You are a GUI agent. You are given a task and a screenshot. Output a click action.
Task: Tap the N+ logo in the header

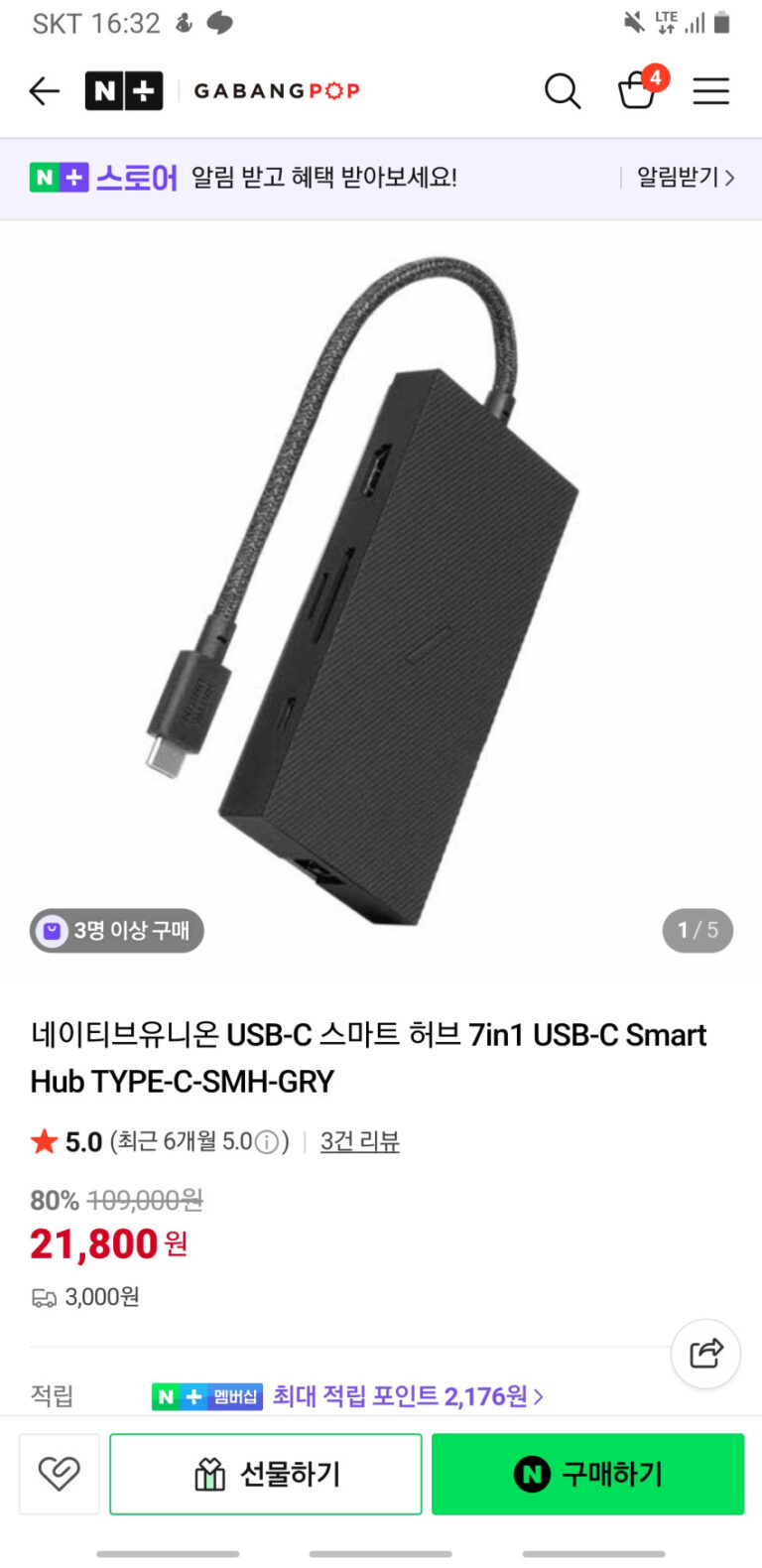click(124, 91)
